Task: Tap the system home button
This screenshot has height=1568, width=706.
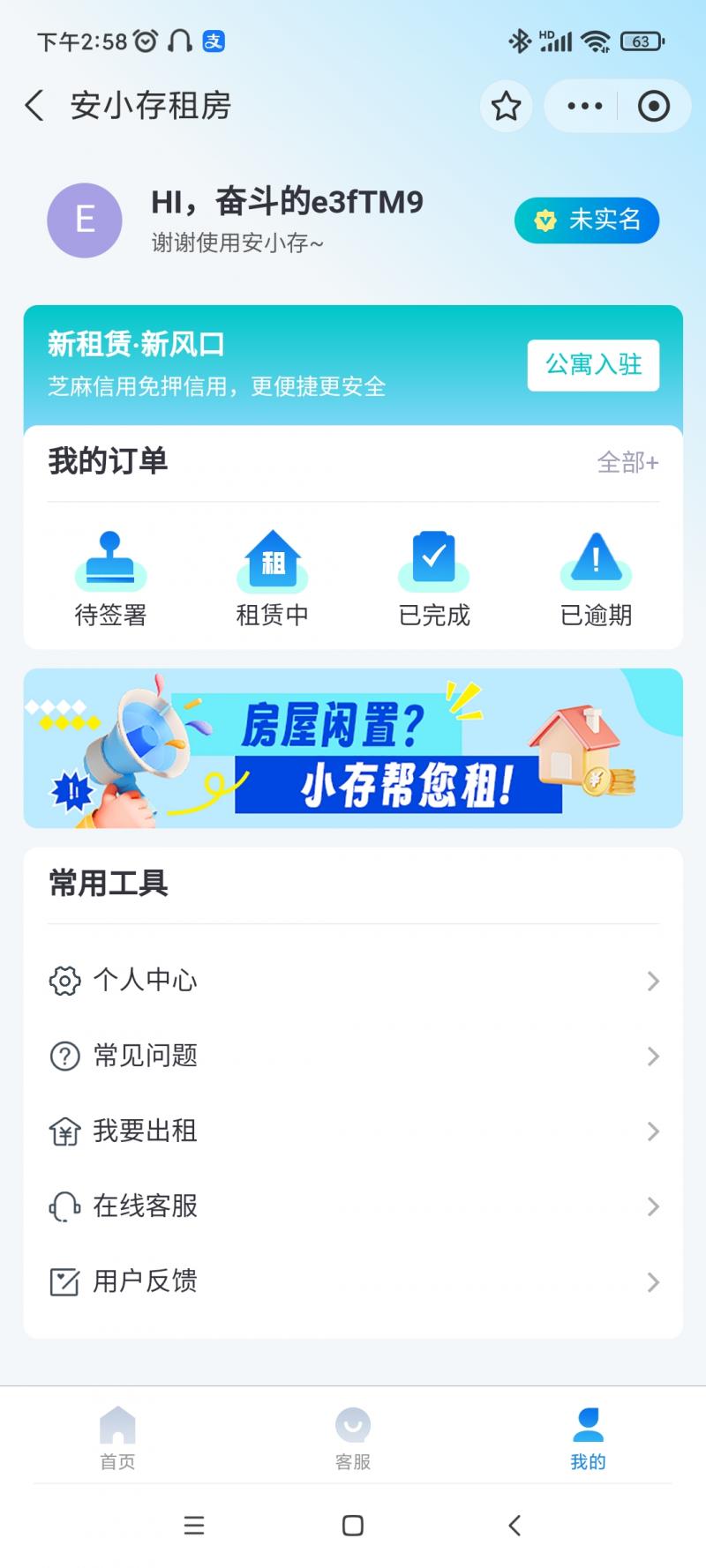Action: pyautogui.click(x=353, y=1526)
